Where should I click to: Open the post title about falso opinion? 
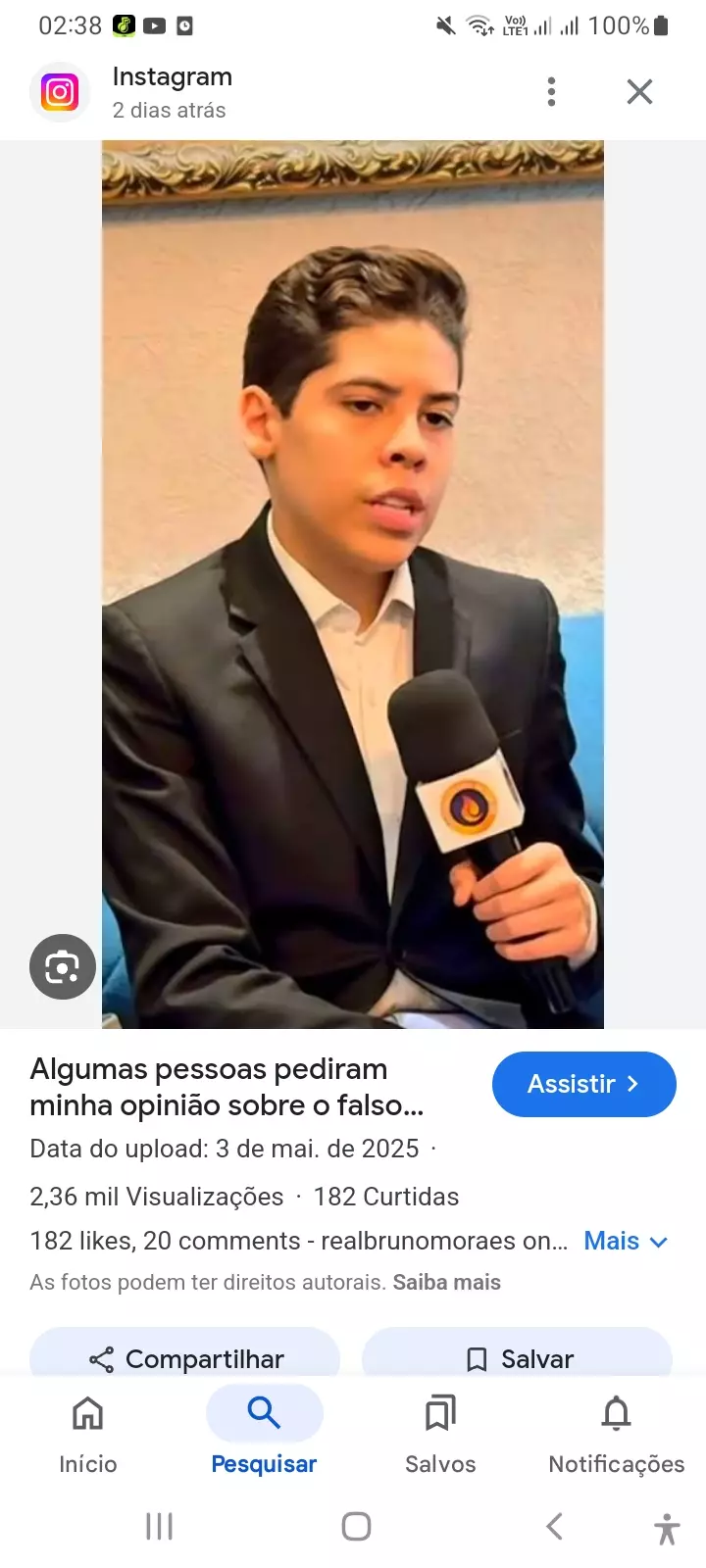pos(227,1087)
